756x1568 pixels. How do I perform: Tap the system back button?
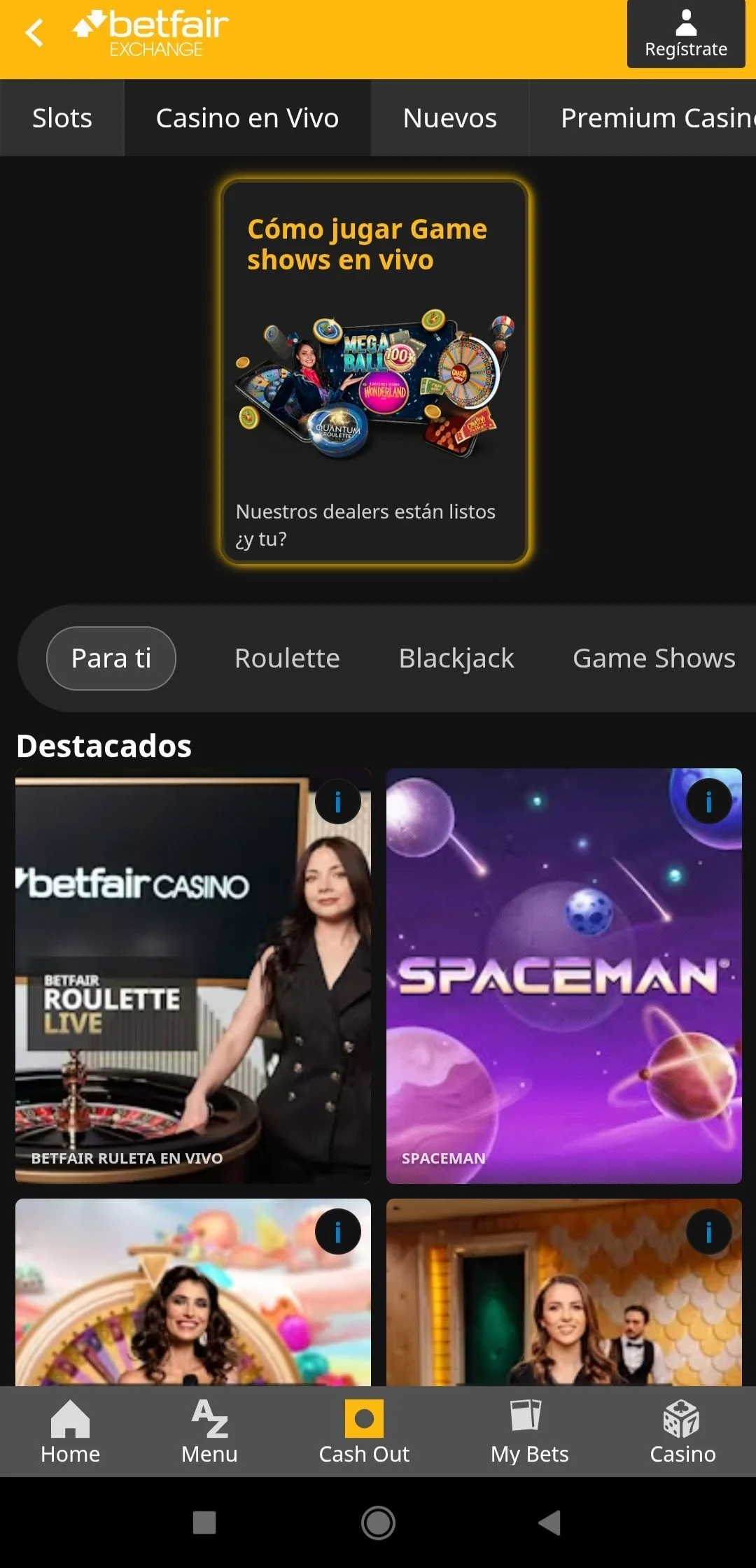pyautogui.click(x=550, y=1523)
